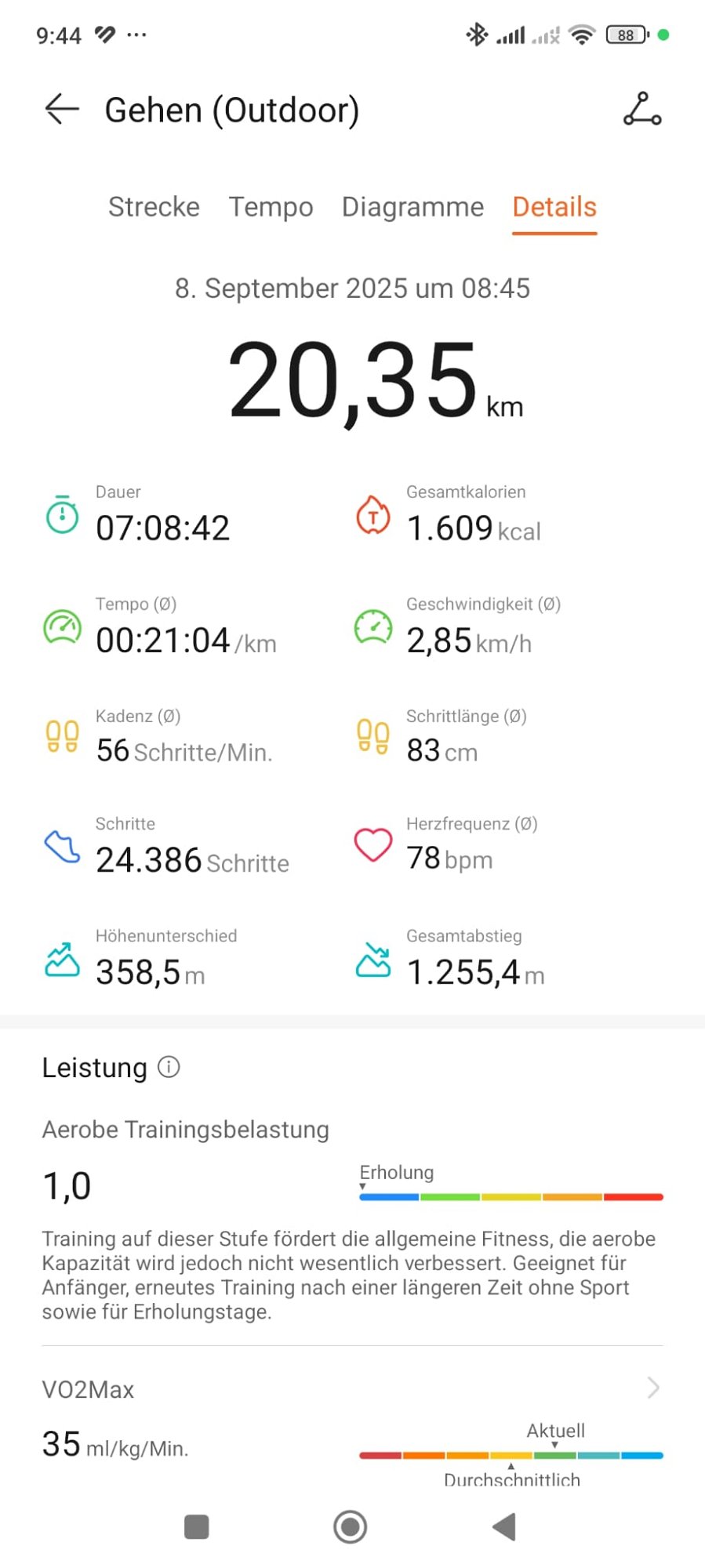Show info about Leistung
The image size is (705, 1568).
click(169, 1067)
